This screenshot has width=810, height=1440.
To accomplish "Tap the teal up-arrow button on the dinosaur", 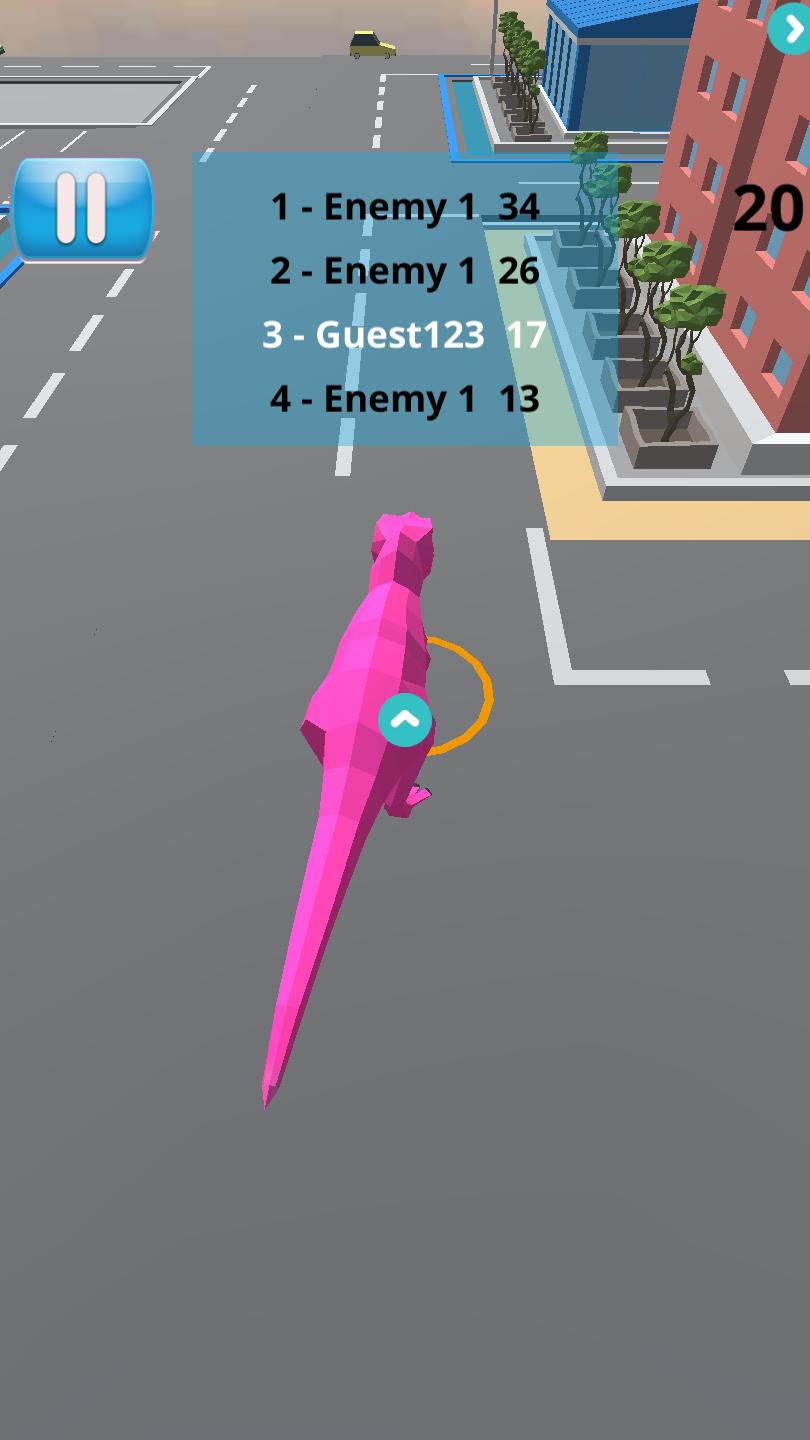I will tap(405, 720).
